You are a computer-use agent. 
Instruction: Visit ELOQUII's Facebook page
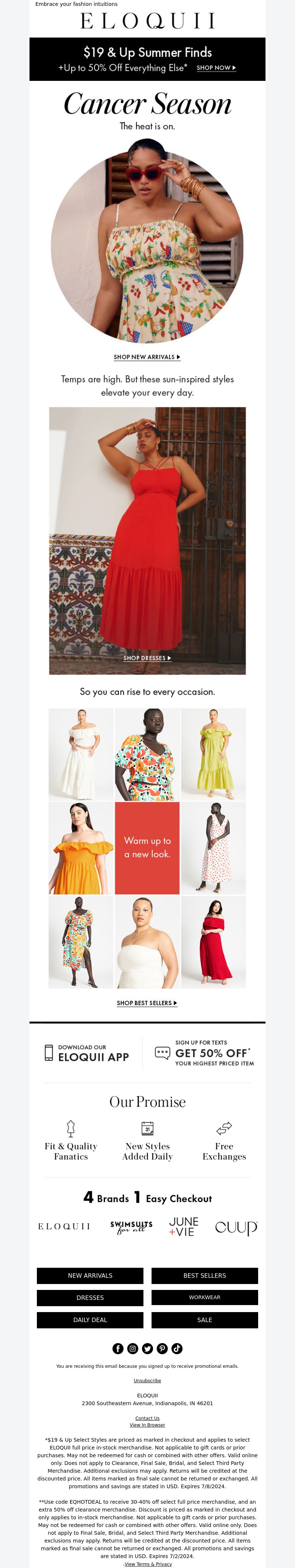(x=118, y=1348)
